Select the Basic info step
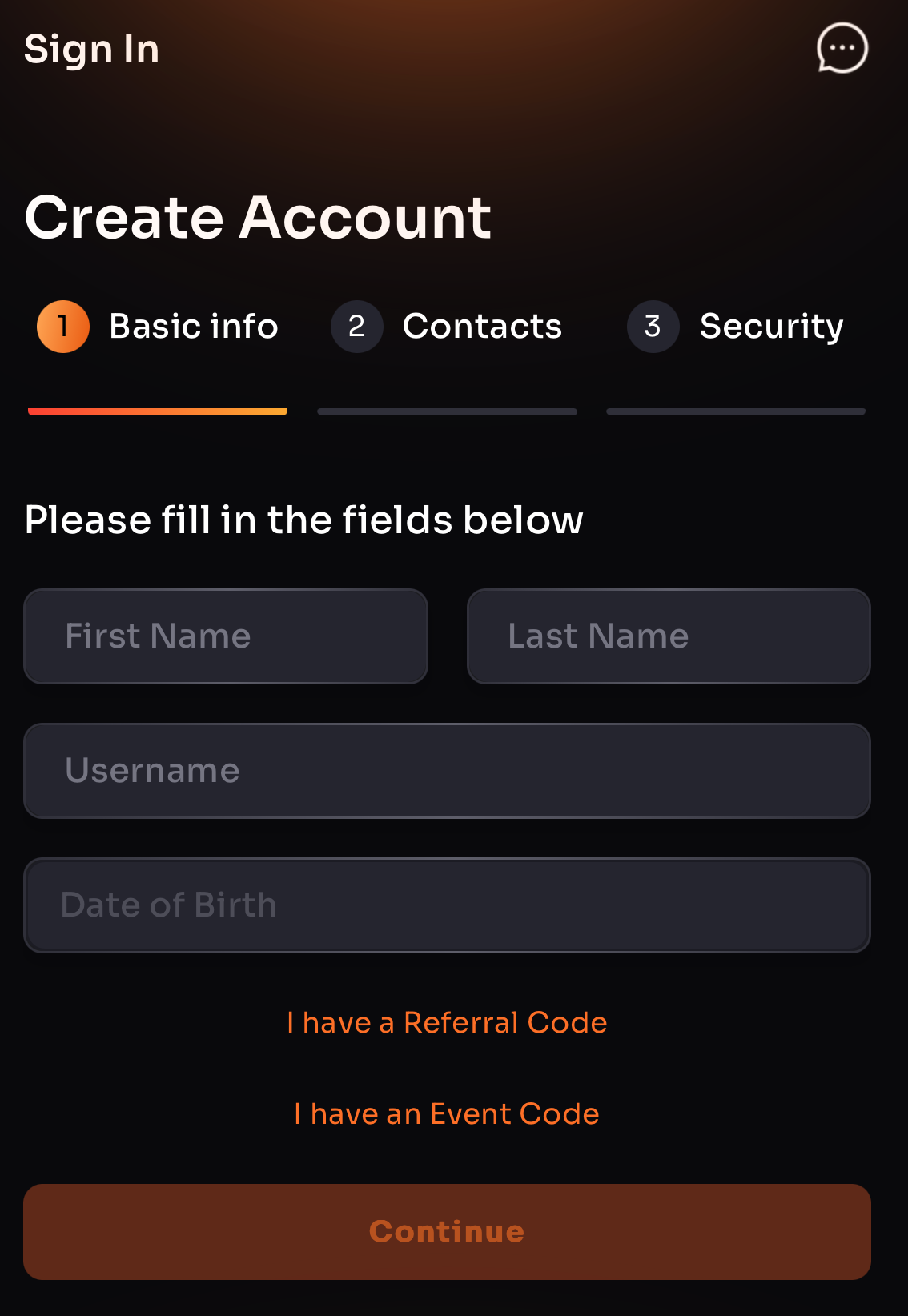The image size is (908, 1316). point(194,326)
